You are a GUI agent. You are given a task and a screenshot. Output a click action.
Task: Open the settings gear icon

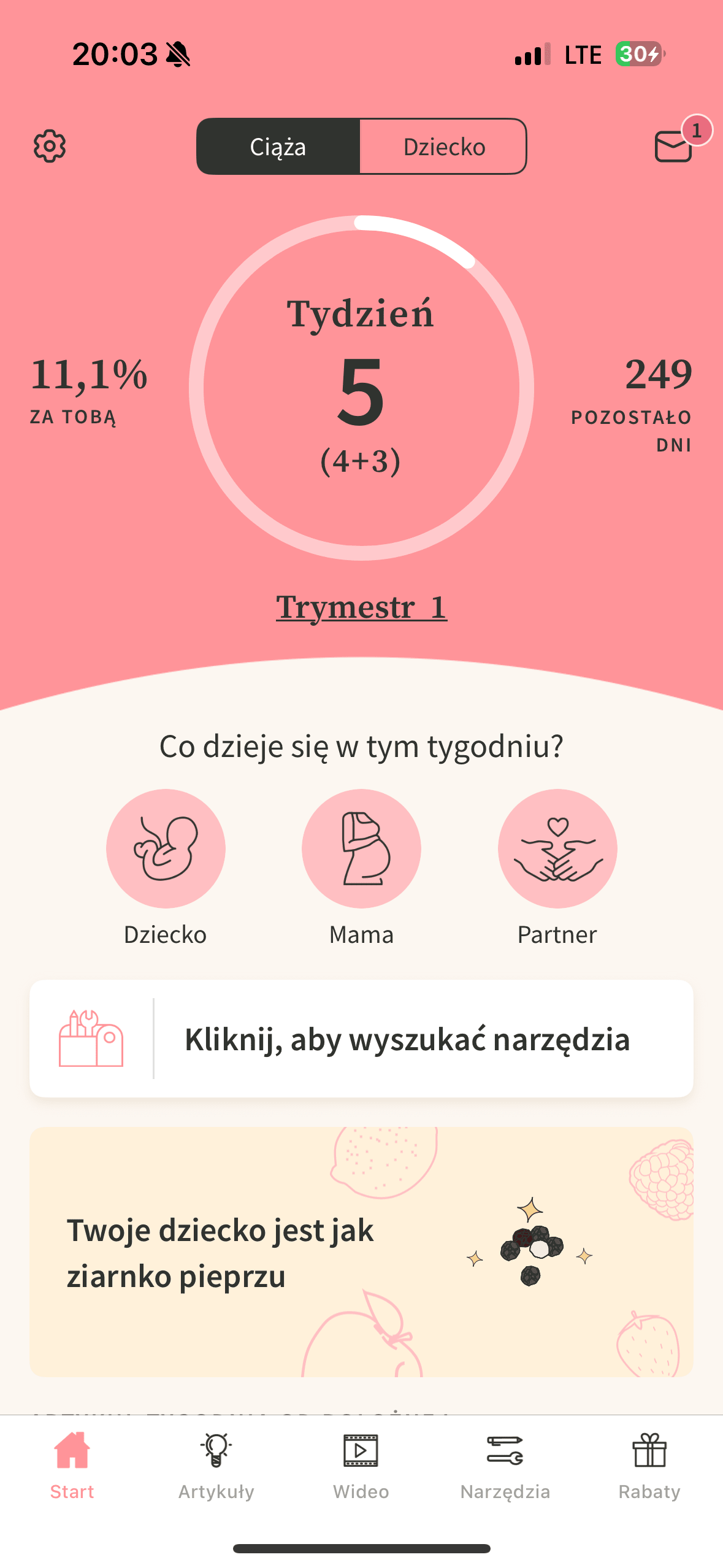tap(50, 146)
